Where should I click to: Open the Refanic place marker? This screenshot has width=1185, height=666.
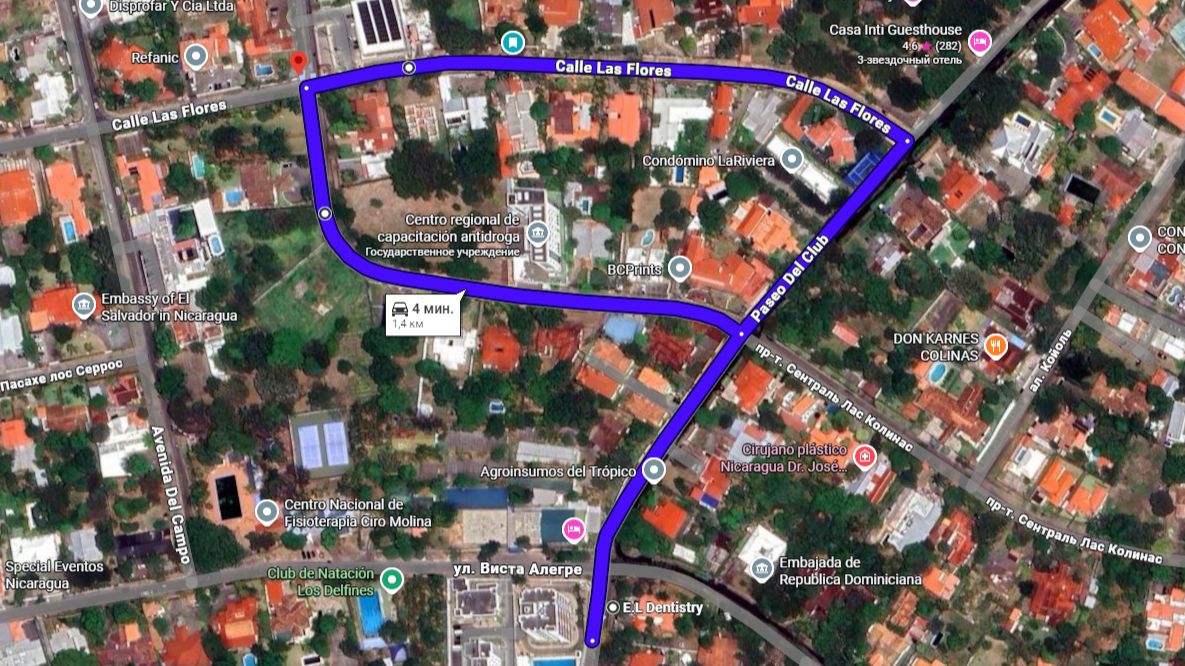[197, 56]
